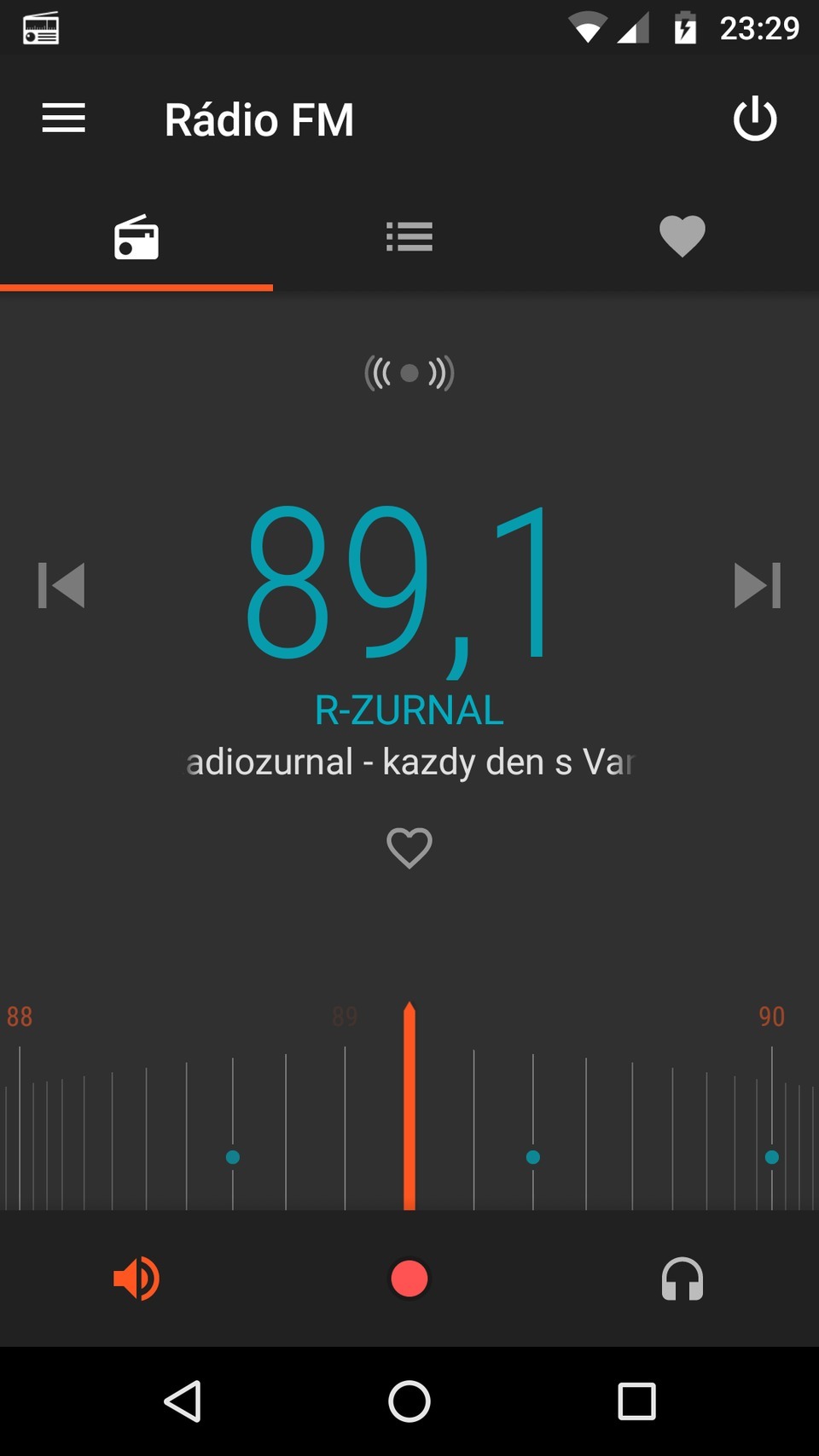Go back to the previous station
The width and height of the screenshot is (819, 1456).
(61, 583)
